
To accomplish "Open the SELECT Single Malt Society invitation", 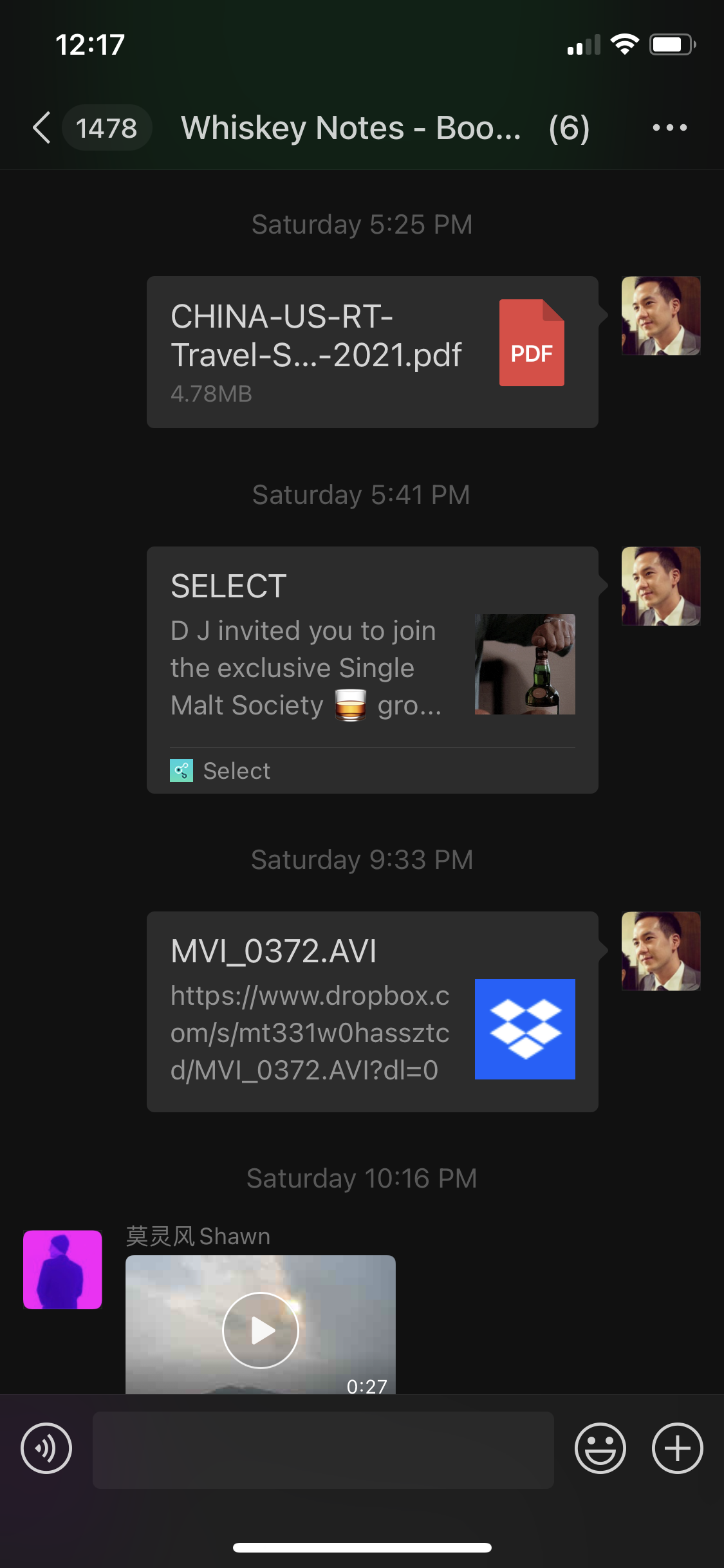I will click(372, 669).
